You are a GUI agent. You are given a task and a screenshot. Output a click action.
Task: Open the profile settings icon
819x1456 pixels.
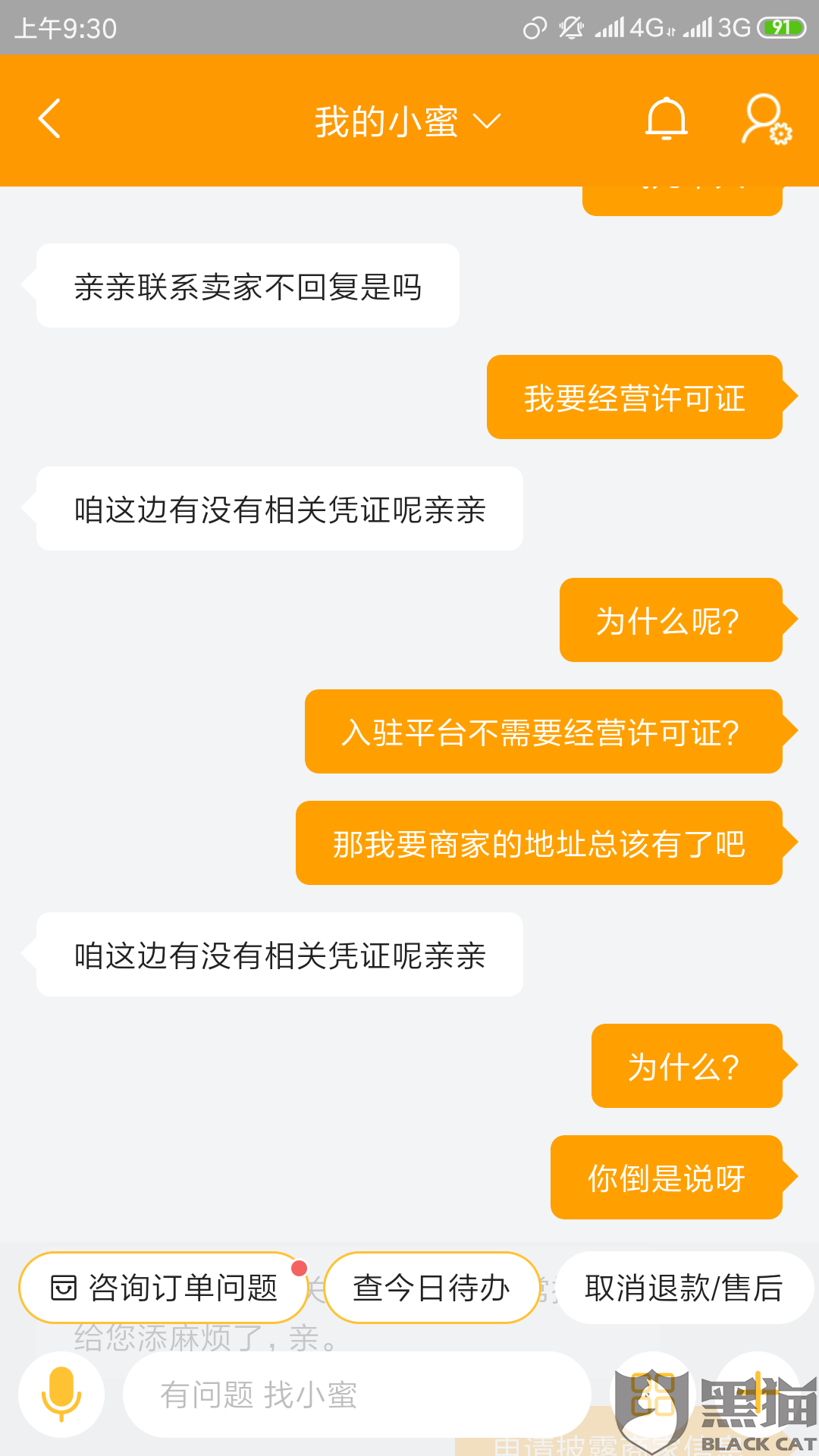pyautogui.click(x=764, y=120)
